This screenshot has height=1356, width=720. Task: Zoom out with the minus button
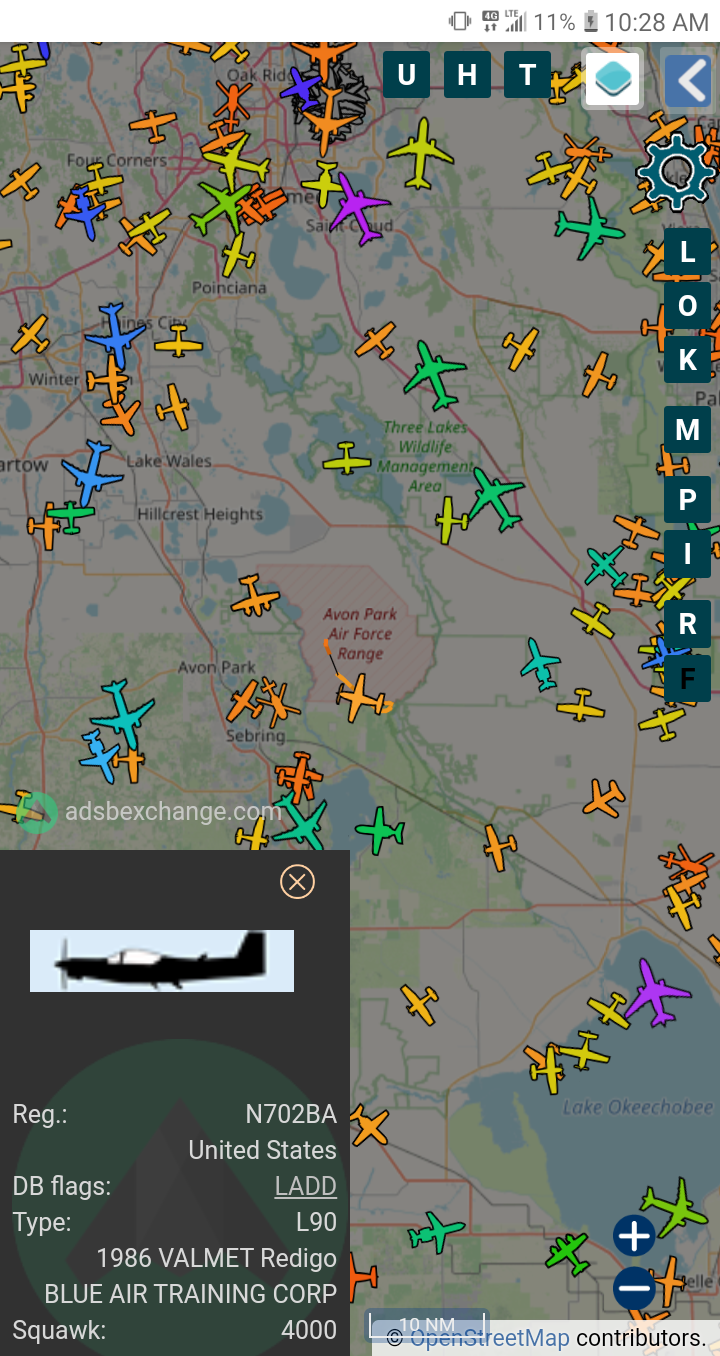tap(635, 1288)
